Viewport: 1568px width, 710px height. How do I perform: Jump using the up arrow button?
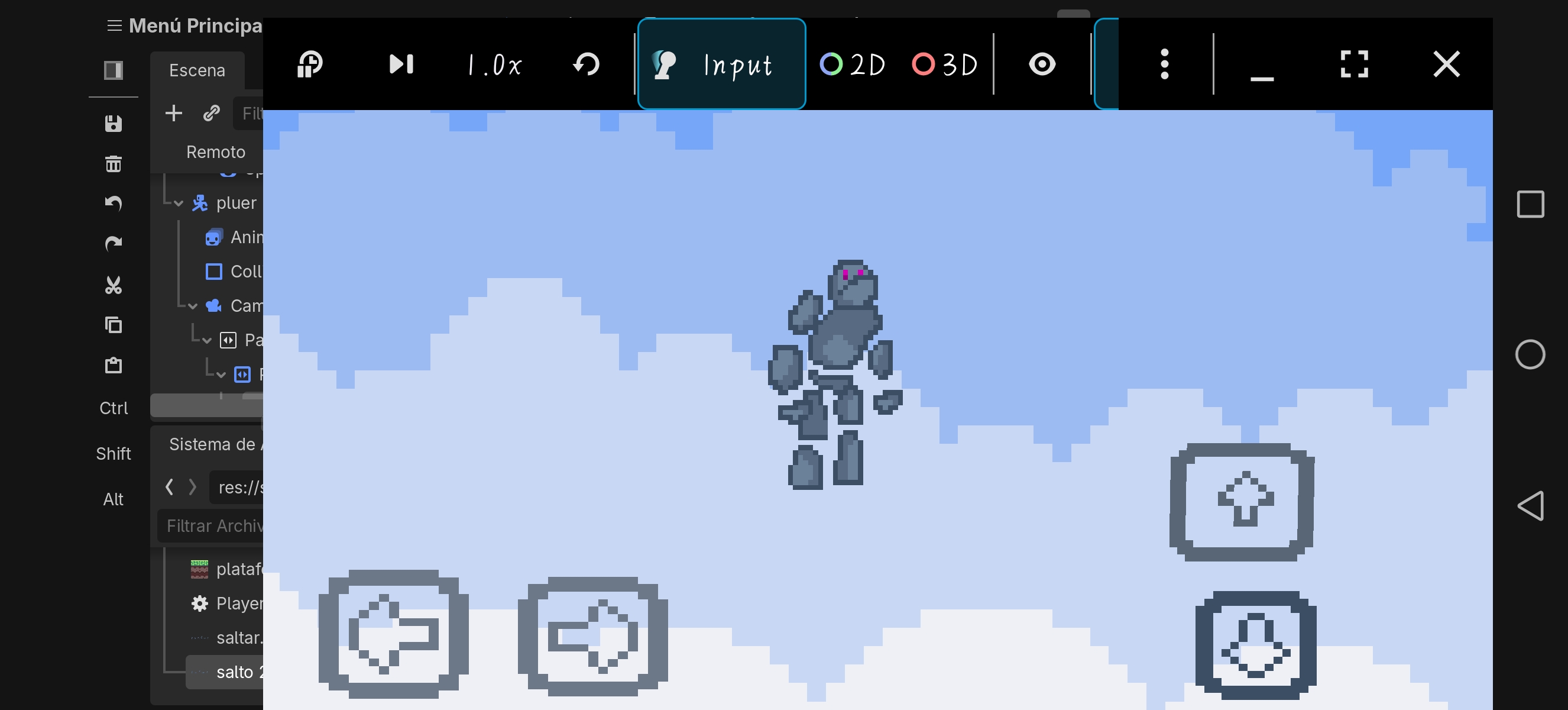point(1242,502)
